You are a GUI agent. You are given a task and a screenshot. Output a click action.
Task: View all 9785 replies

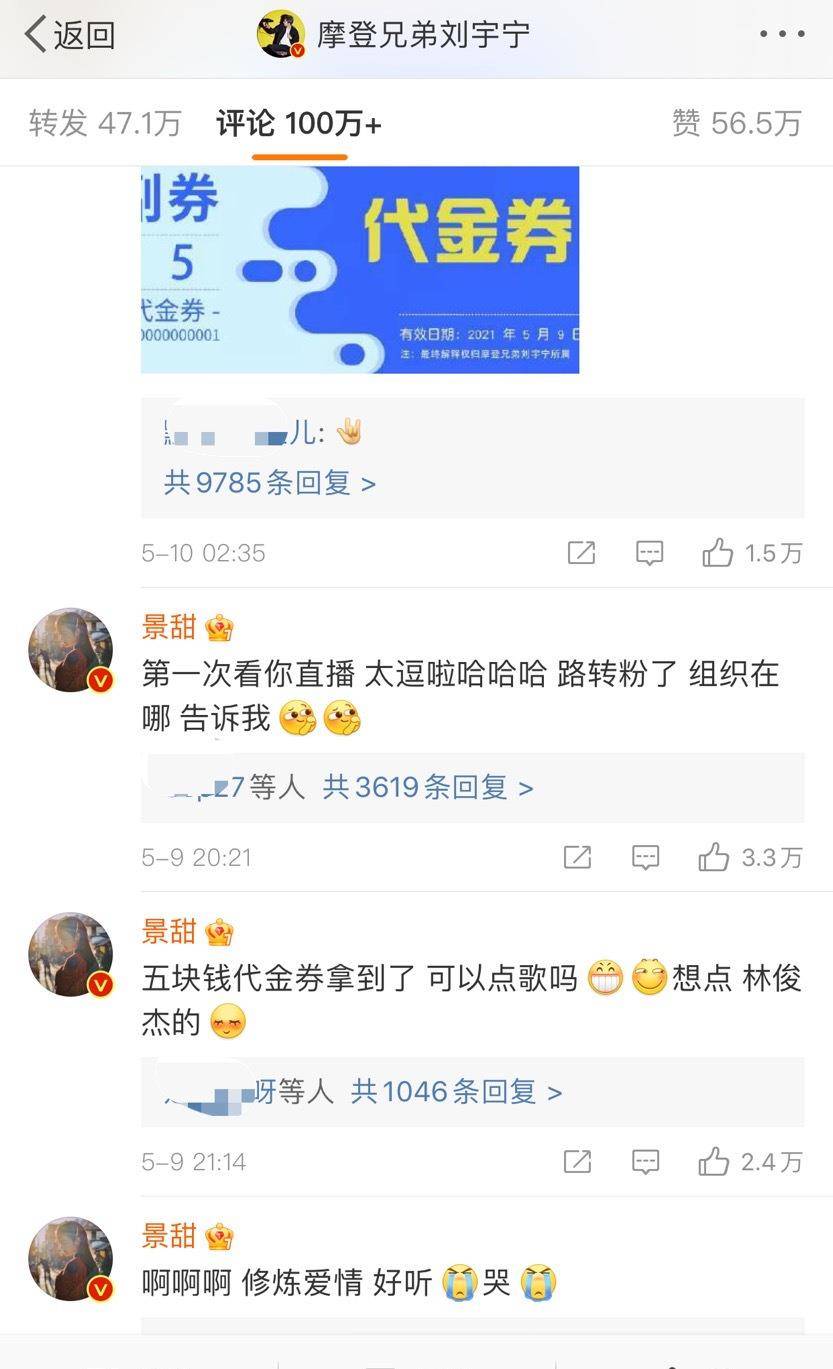[270, 484]
